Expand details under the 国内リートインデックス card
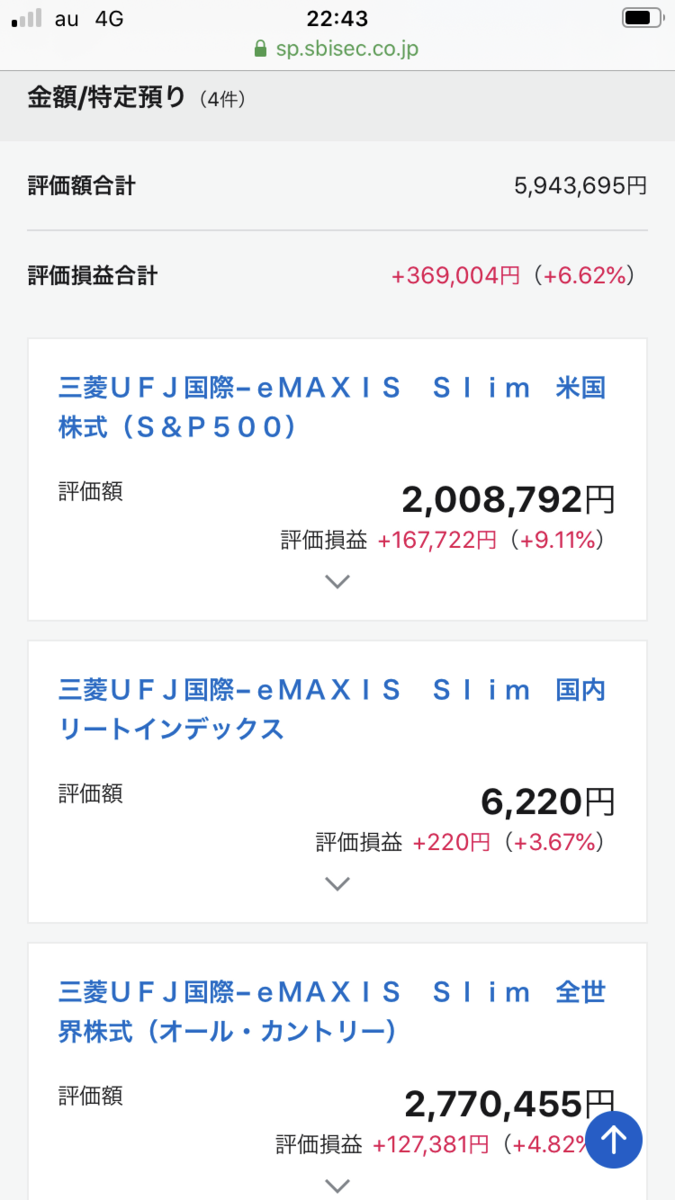Image resolution: width=675 pixels, height=1200 pixels. (338, 883)
